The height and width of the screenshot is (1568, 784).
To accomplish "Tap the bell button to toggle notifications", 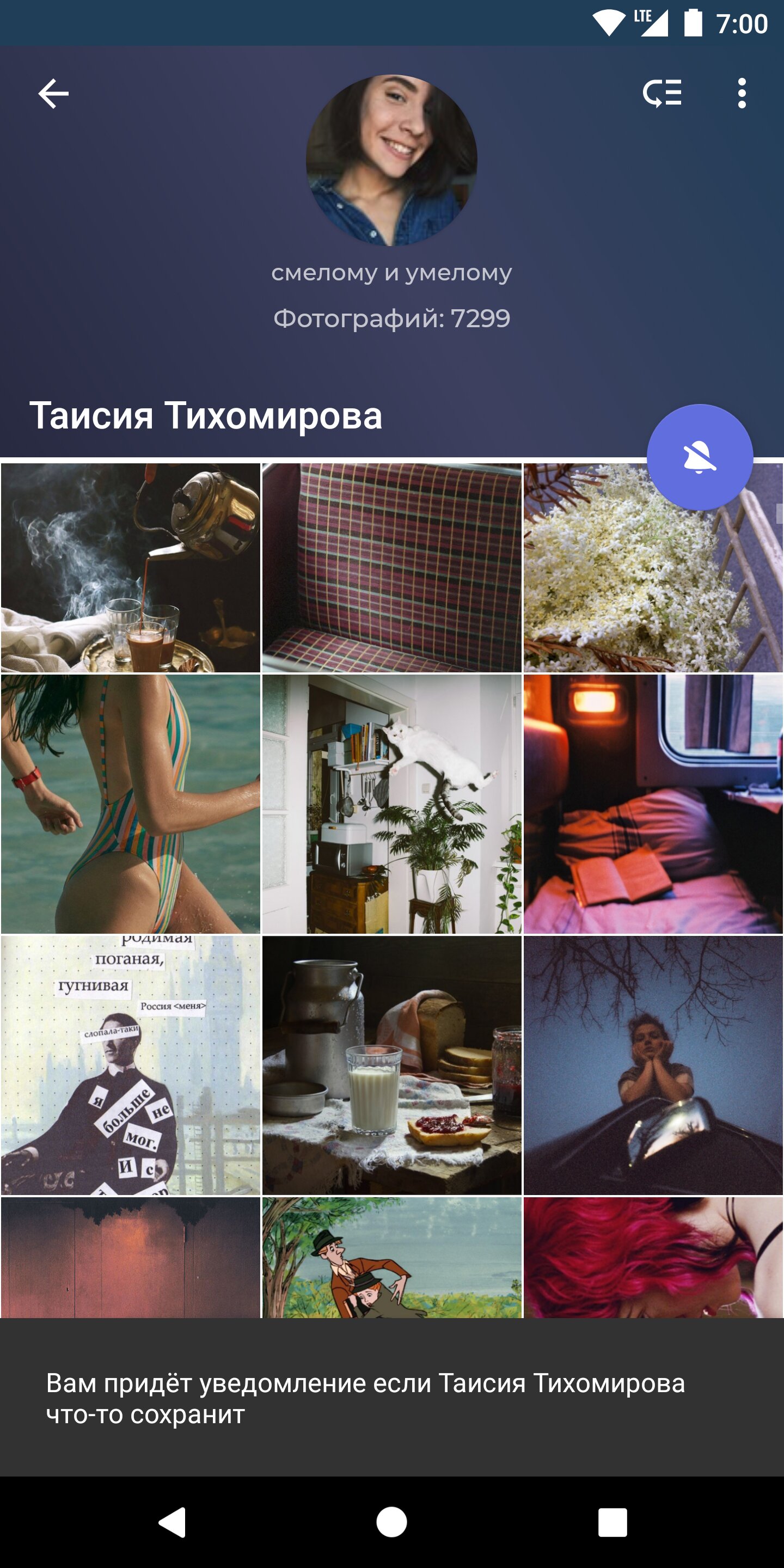I will [700, 457].
